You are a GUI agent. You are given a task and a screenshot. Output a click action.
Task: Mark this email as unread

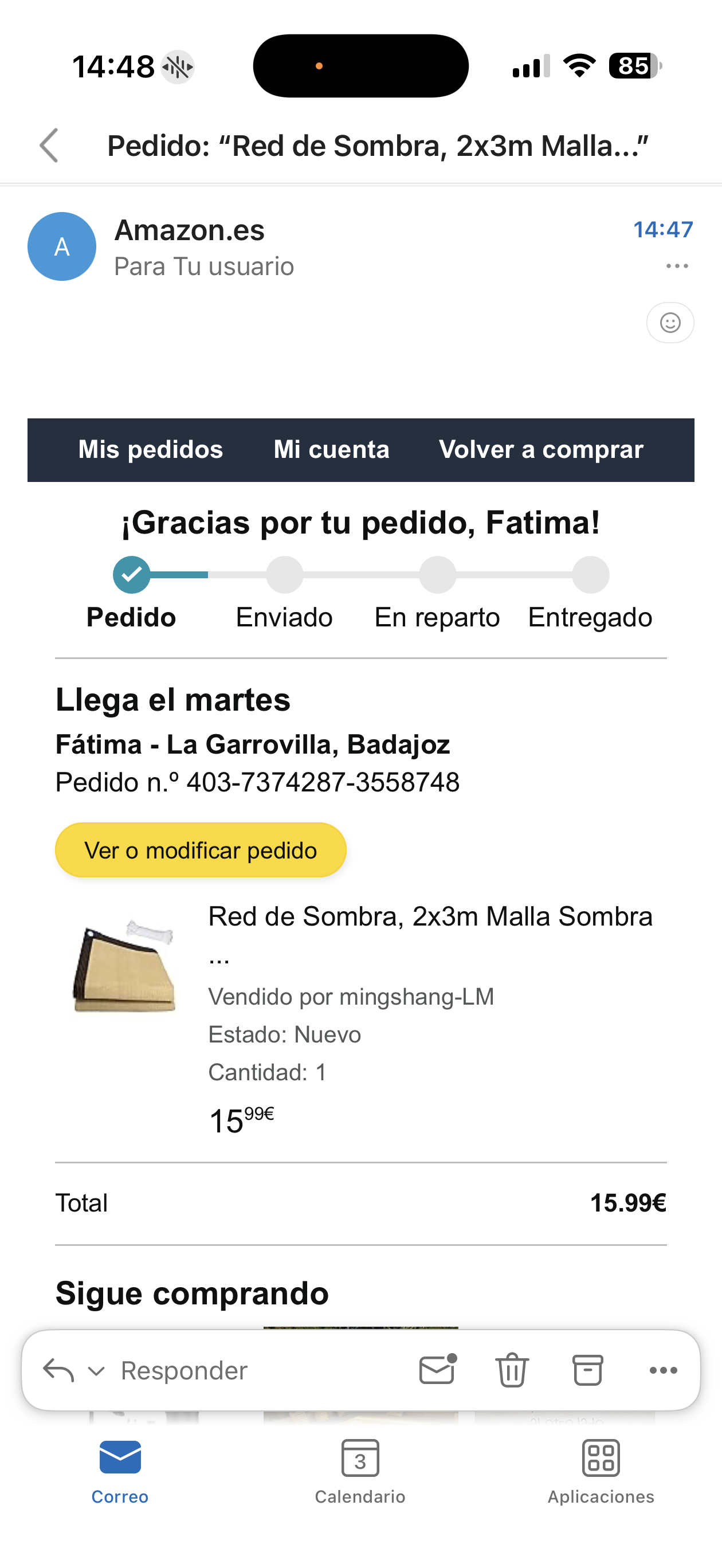pos(437,1370)
